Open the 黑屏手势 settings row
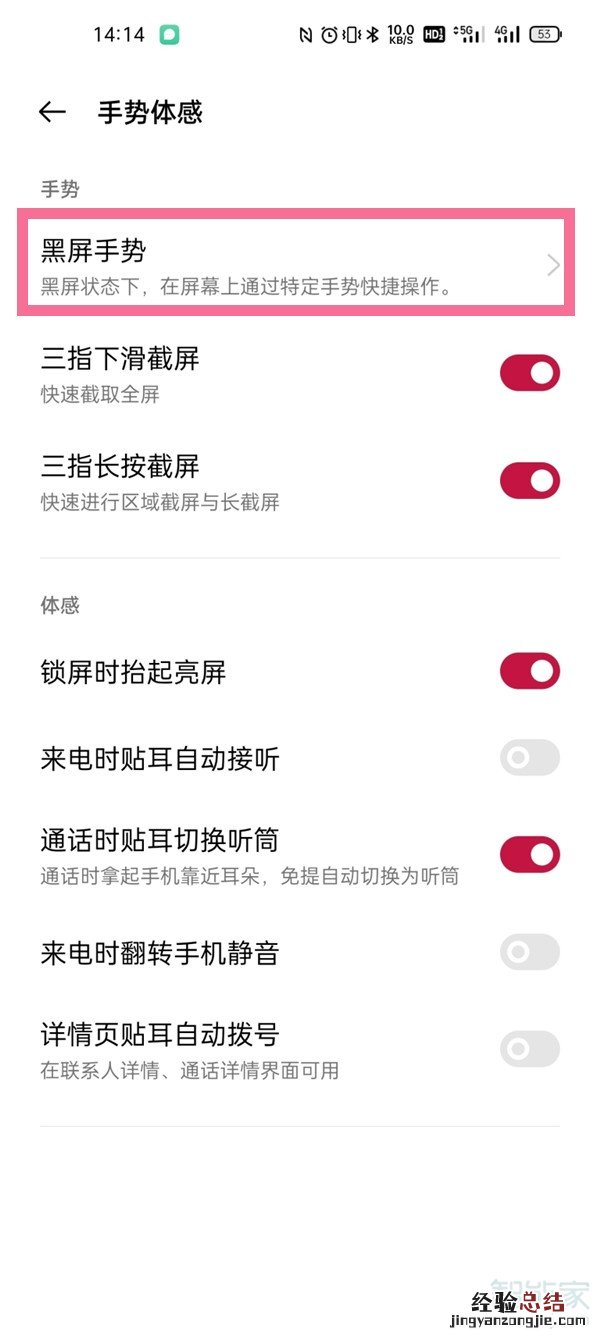Image resolution: width=600 pixels, height=1339 pixels. pos(296,263)
